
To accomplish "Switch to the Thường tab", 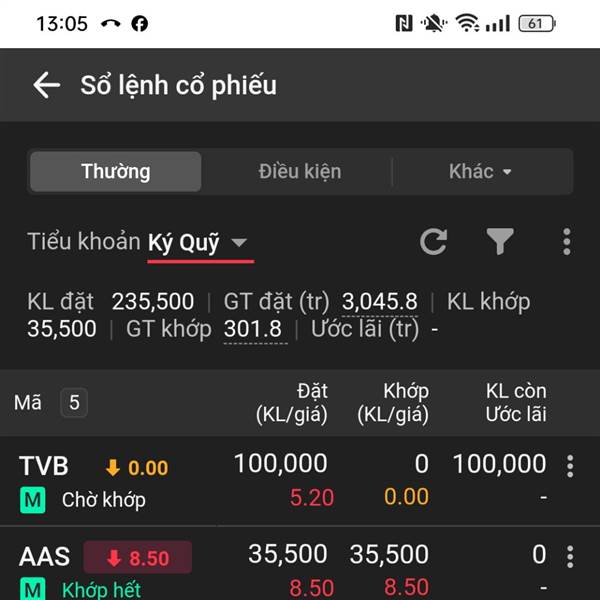I will pyautogui.click(x=115, y=171).
